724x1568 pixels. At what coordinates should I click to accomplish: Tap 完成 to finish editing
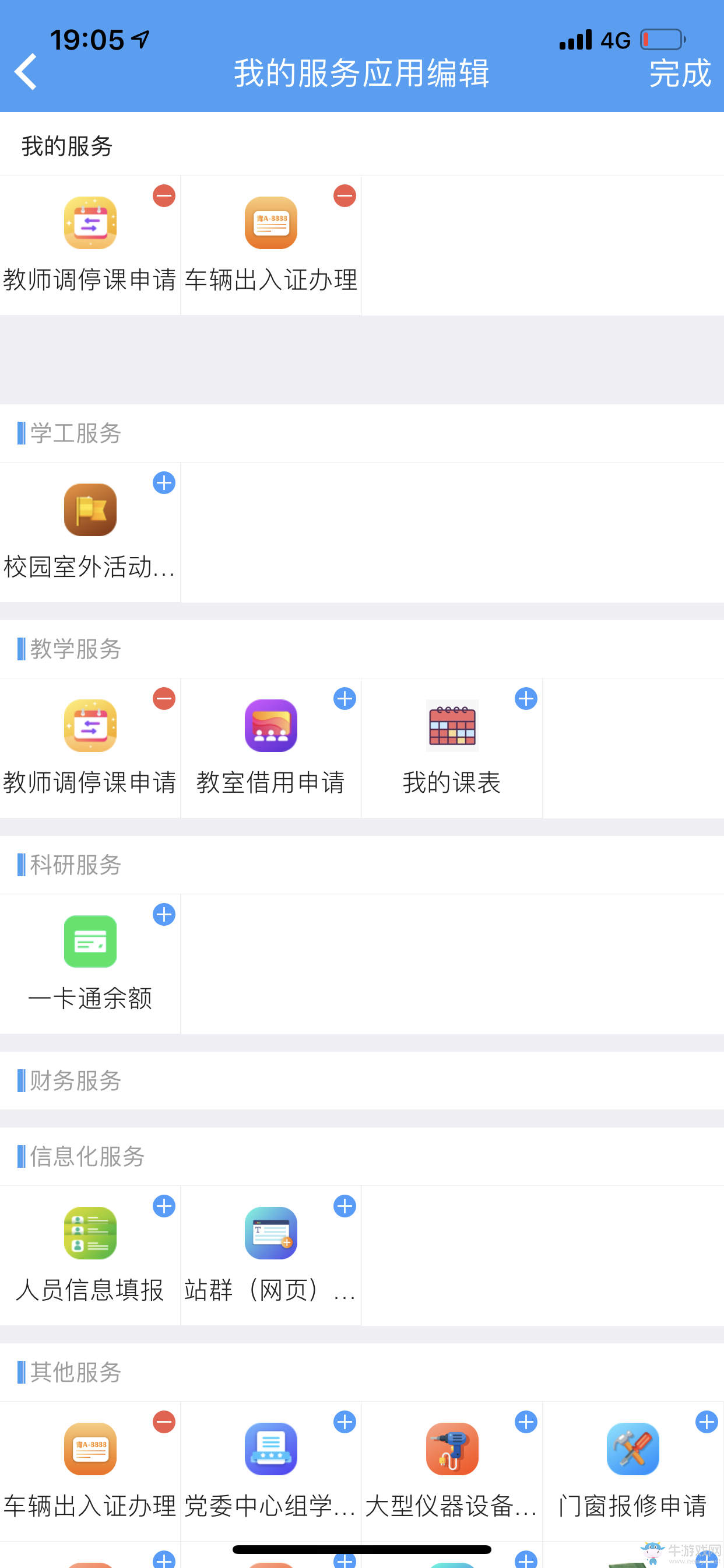(679, 73)
